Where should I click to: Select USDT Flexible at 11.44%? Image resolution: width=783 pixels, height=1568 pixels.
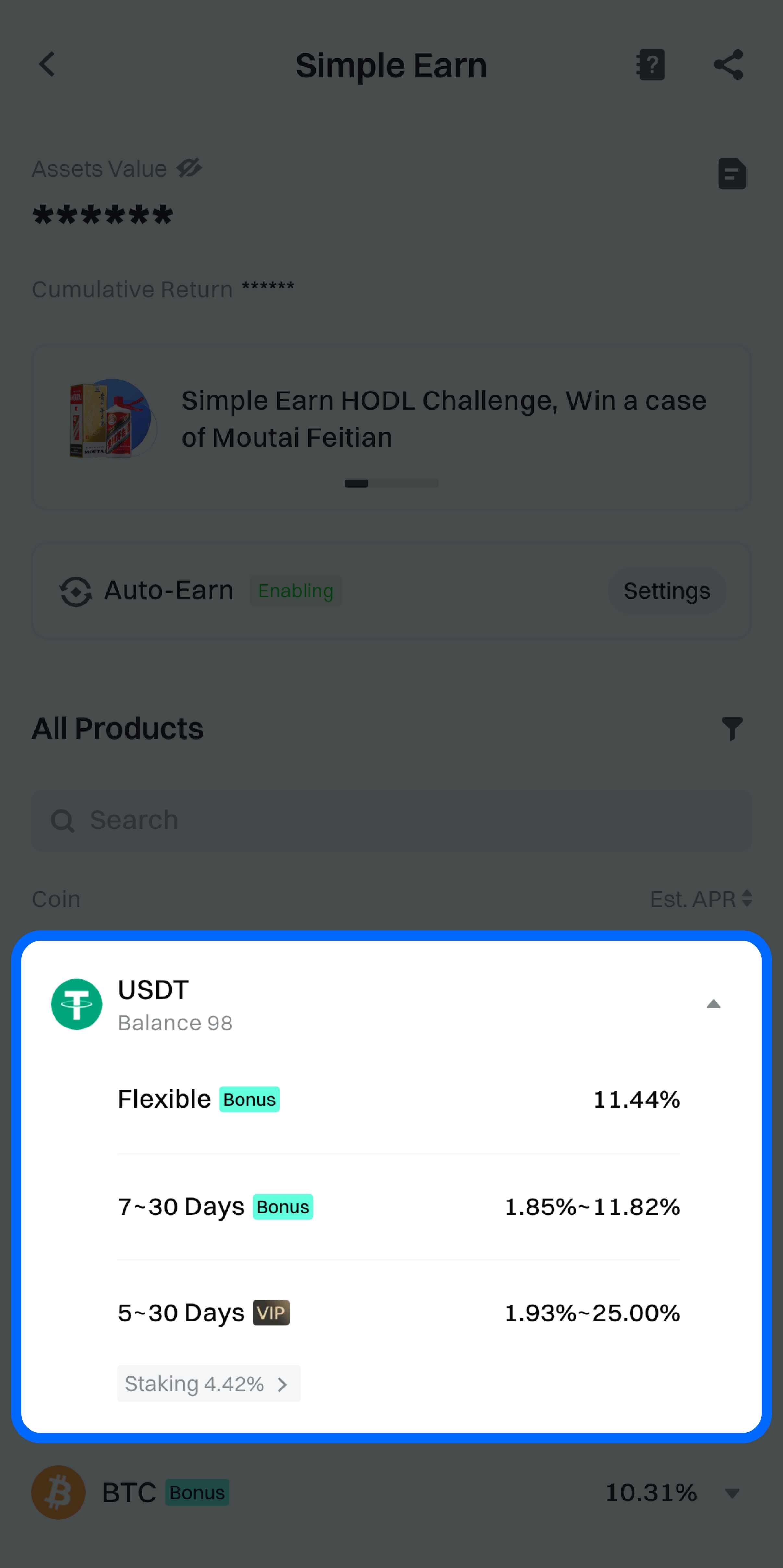pyautogui.click(x=398, y=1099)
